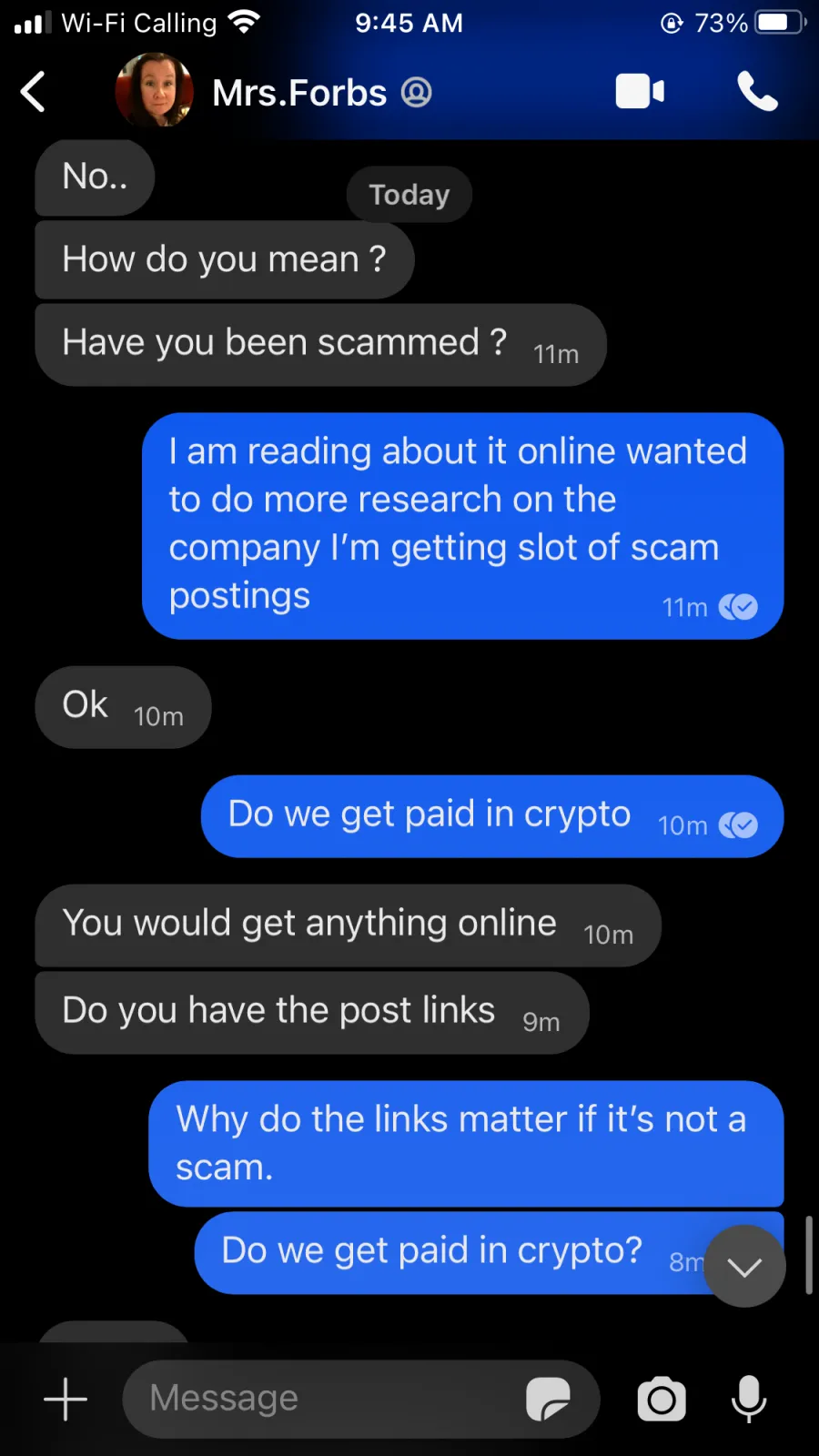Open Mrs.Forbs profile picture

154,90
